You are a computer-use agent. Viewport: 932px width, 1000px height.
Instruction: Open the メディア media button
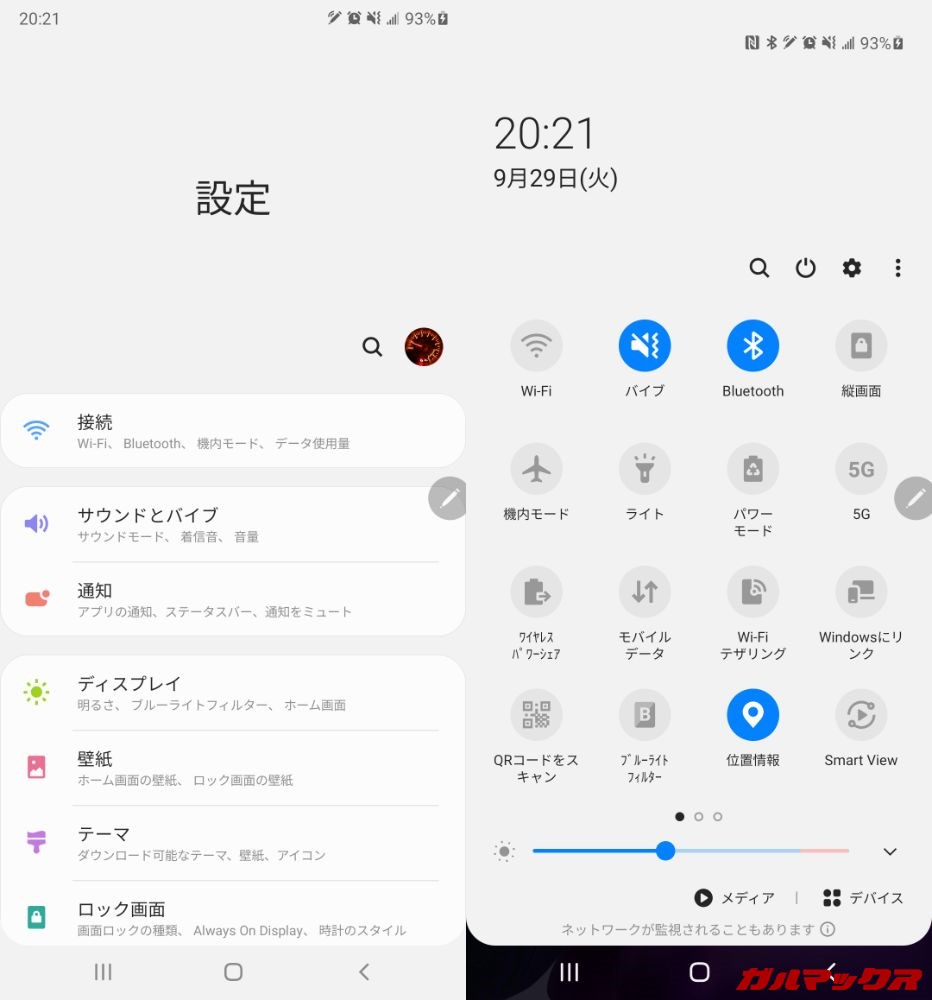734,898
